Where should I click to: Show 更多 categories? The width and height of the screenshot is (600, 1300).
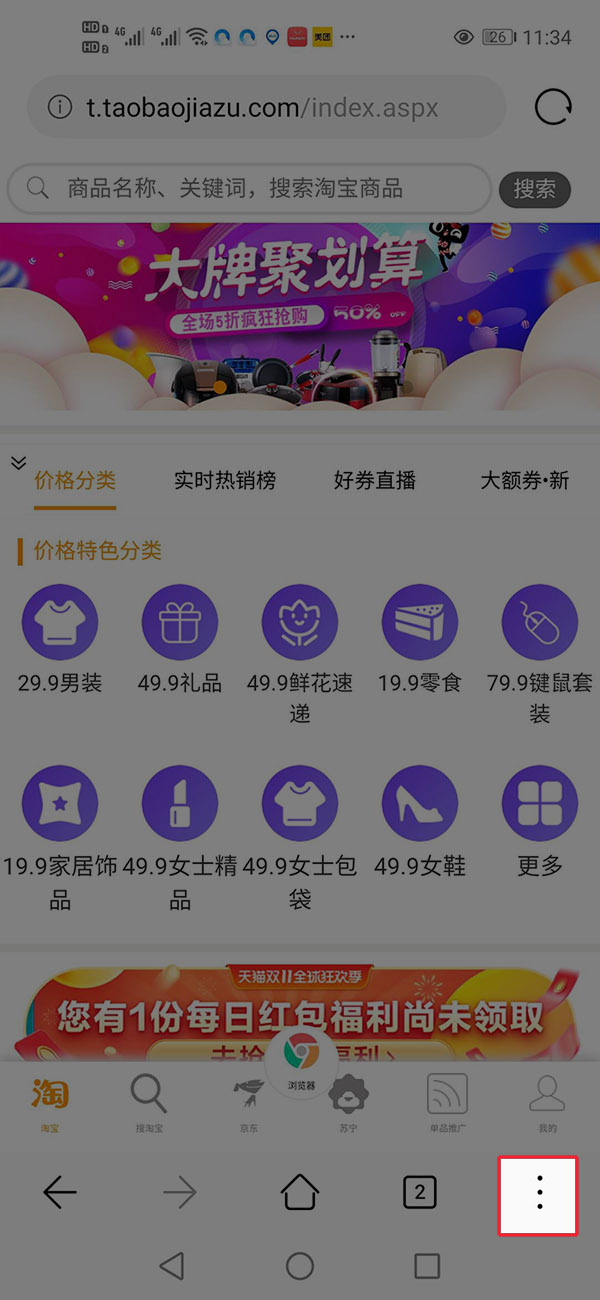click(x=540, y=822)
